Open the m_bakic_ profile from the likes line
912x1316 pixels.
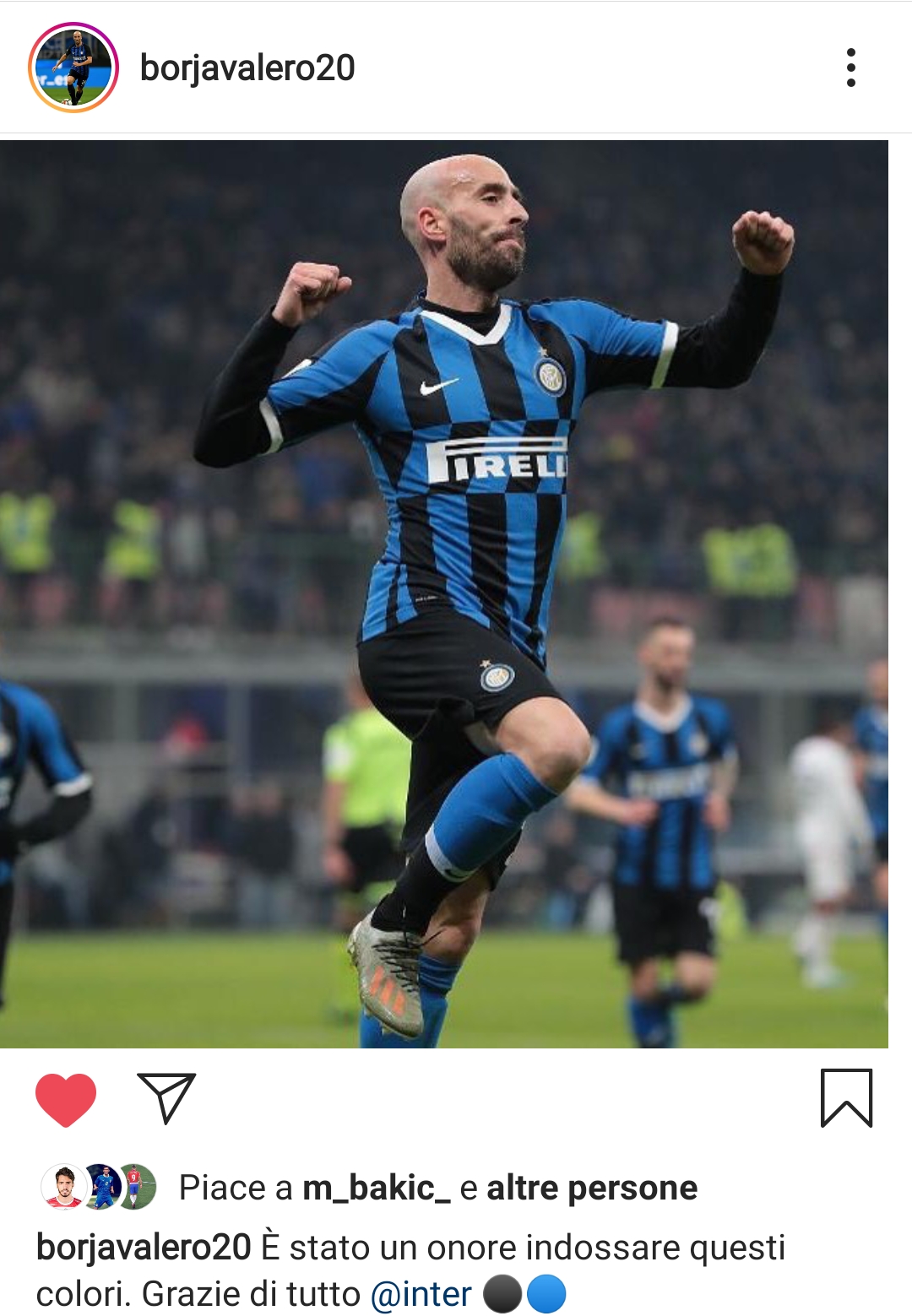(x=376, y=1188)
